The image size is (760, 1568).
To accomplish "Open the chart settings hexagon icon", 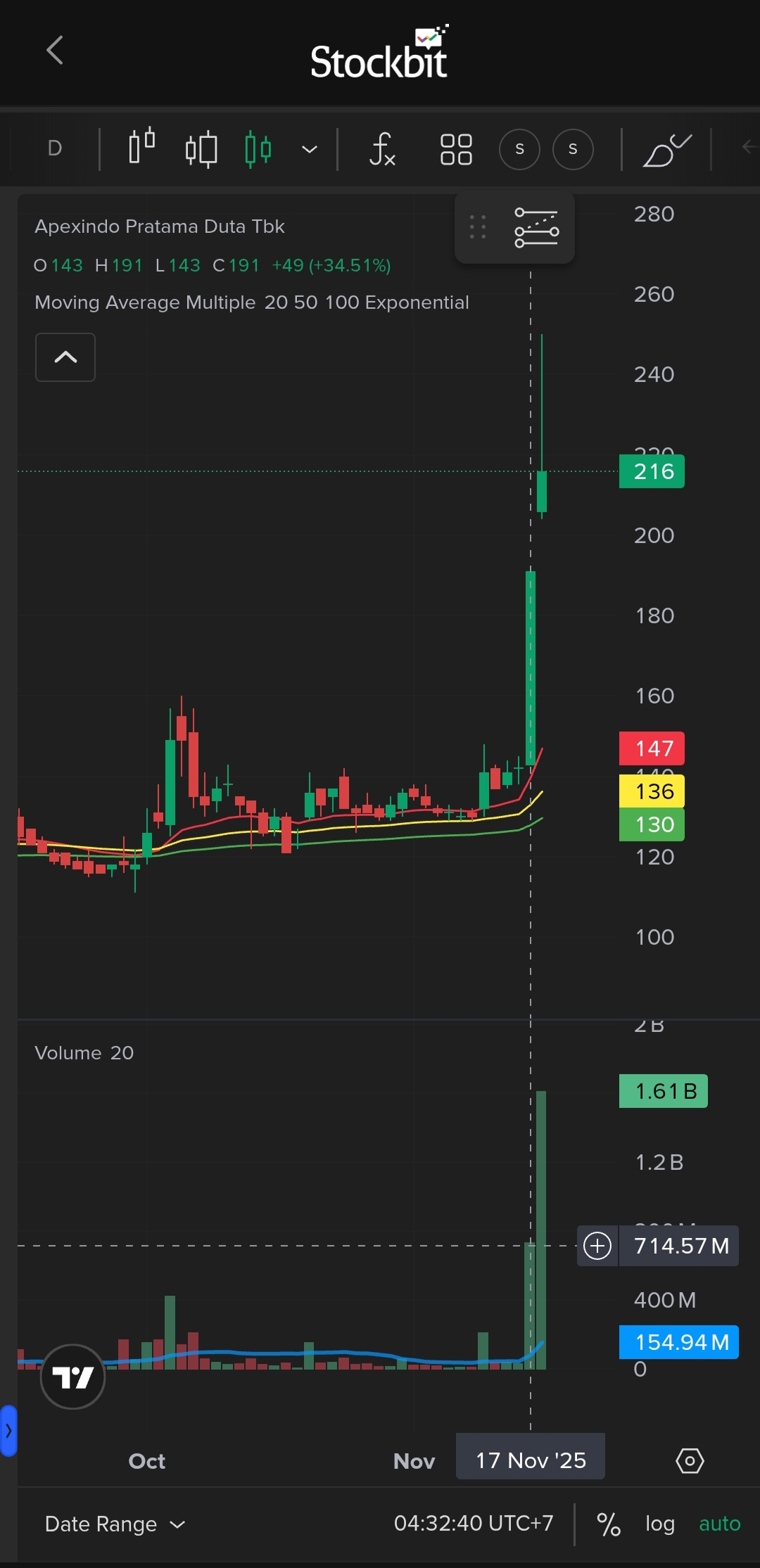I will [x=690, y=1461].
